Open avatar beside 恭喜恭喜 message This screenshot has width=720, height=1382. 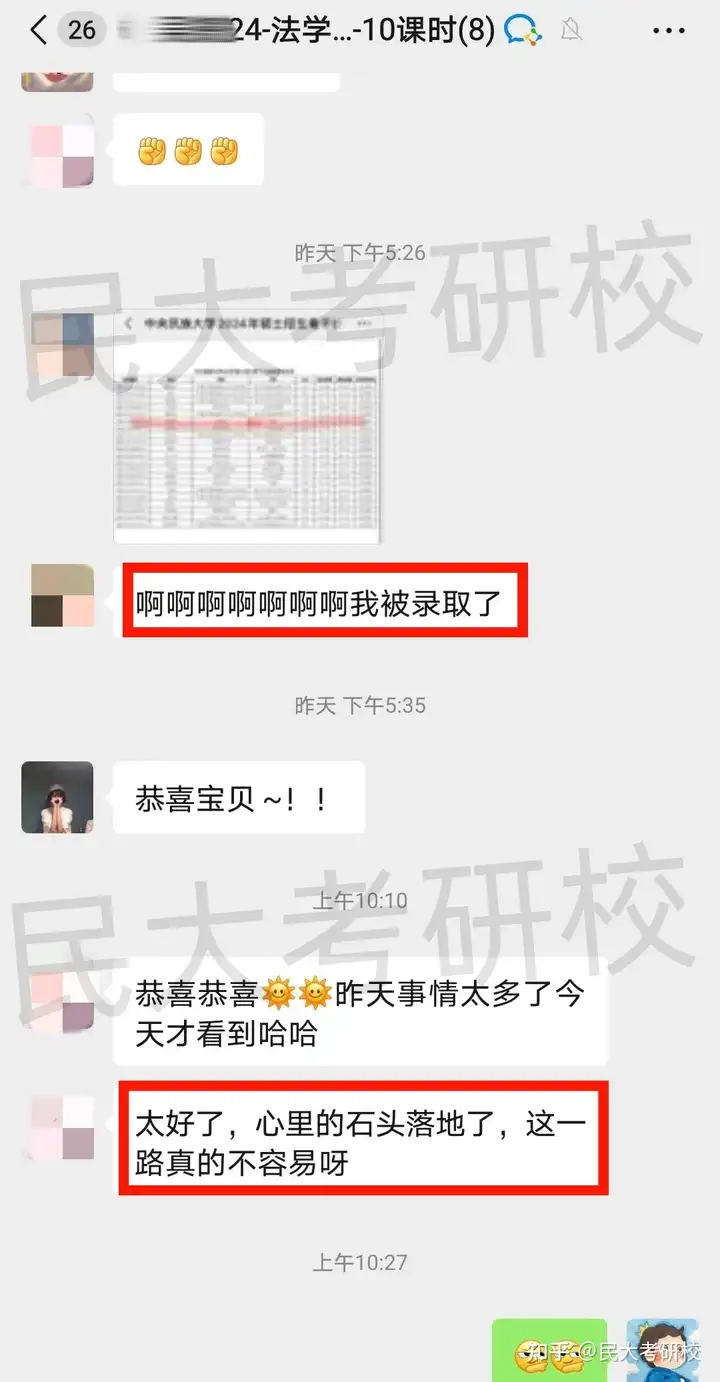click(62, 1002)
